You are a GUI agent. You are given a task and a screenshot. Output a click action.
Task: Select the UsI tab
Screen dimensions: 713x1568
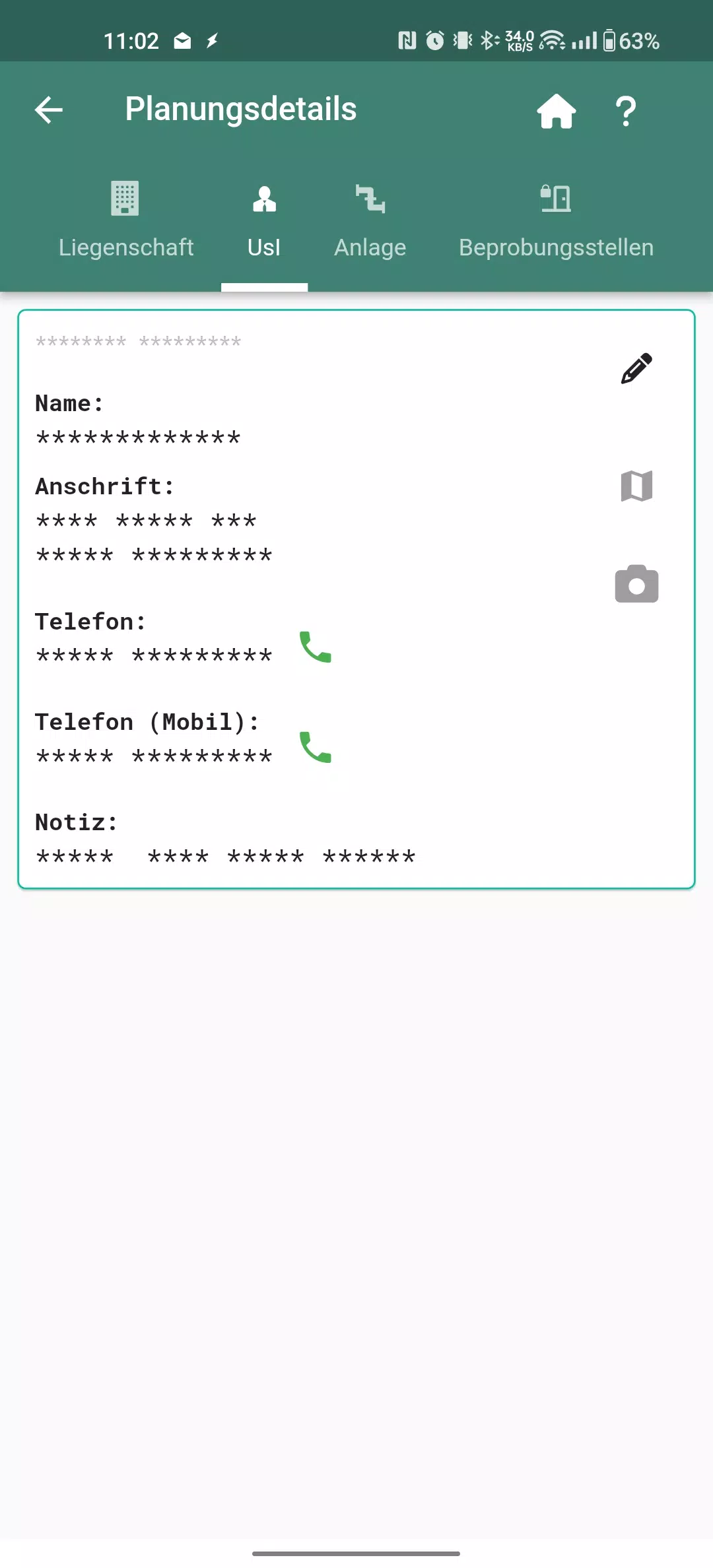264,222
